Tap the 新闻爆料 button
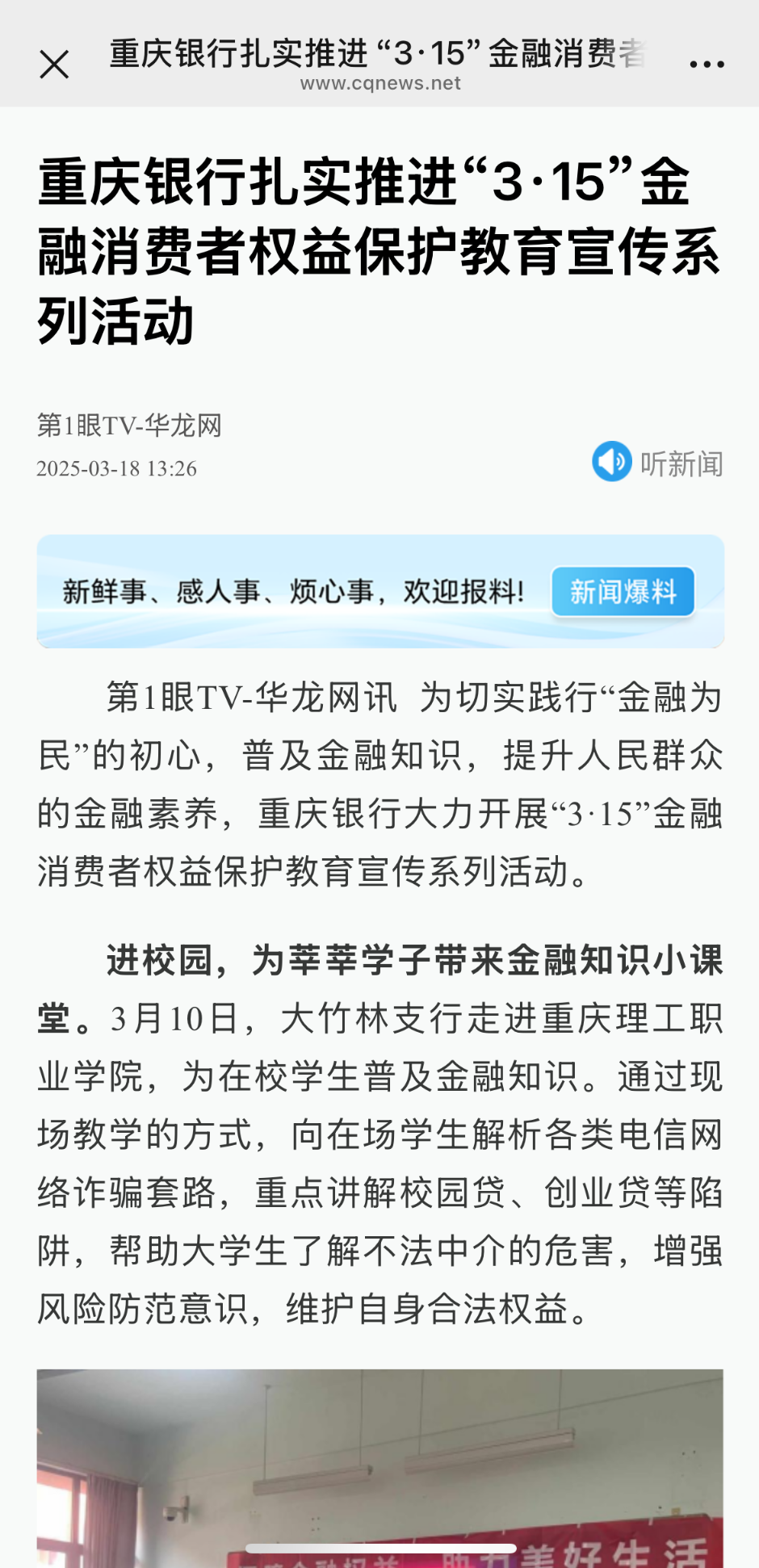Image resolution: width=759 pixels, height=1568 pixels. 623,592
